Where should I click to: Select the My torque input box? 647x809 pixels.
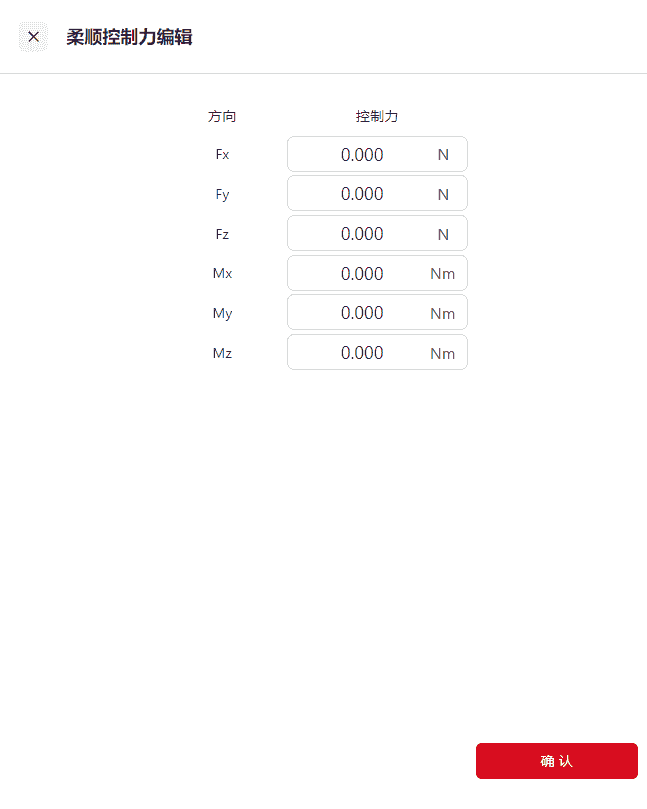point(362,313)
